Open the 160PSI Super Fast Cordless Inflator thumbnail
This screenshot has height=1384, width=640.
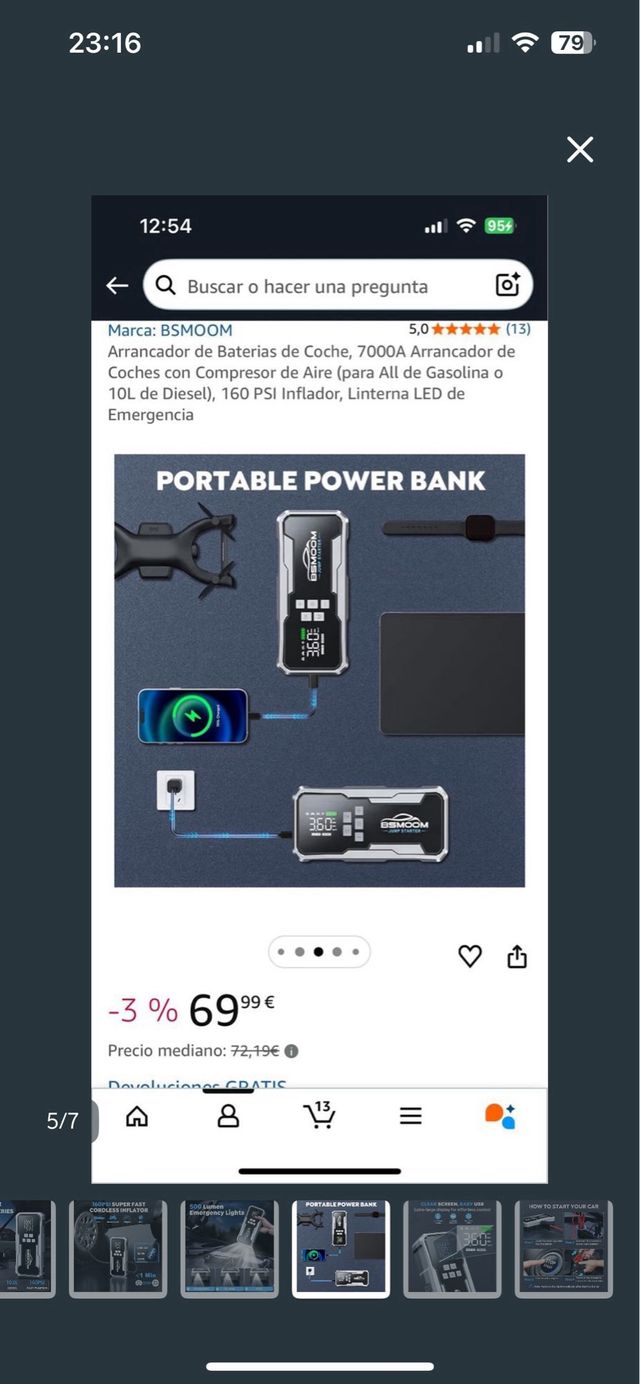pyautogui.click(x=118, y=1249)
